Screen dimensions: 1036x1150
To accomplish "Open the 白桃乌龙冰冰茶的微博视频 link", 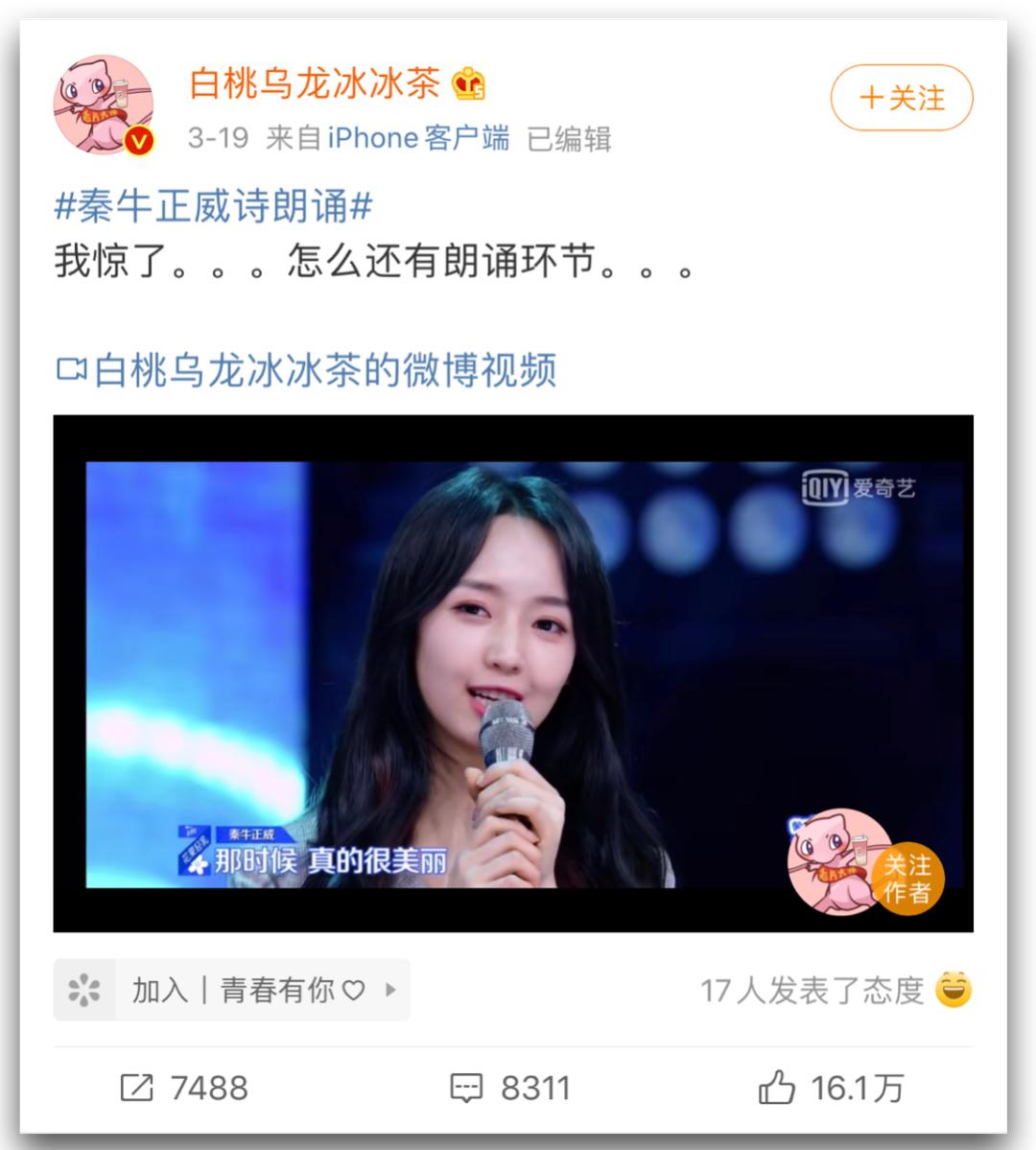I will pos(307,370).
